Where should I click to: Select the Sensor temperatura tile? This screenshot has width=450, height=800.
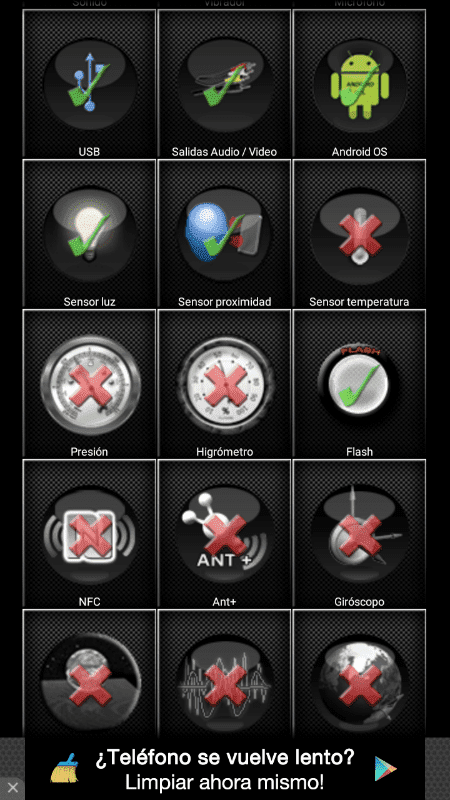coord(359,234)
